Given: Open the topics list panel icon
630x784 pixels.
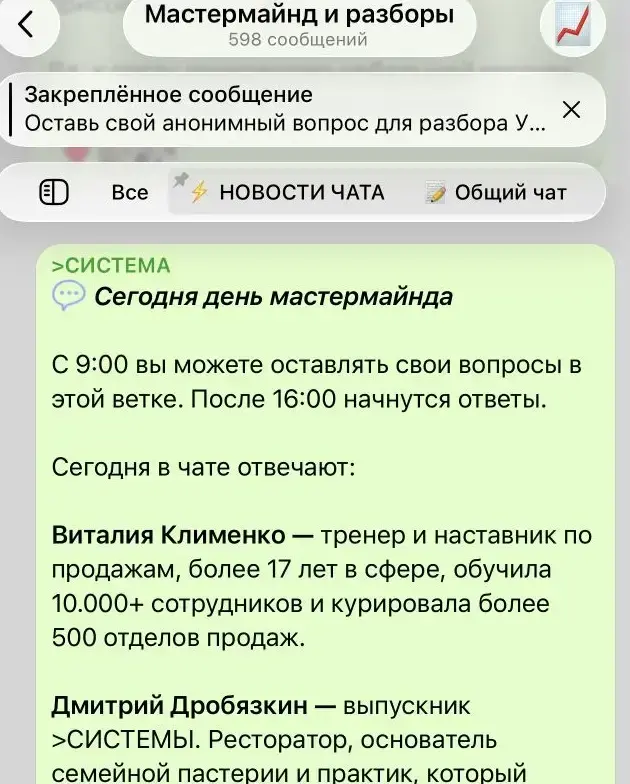Looking at the screenshot, I should 53,192.
